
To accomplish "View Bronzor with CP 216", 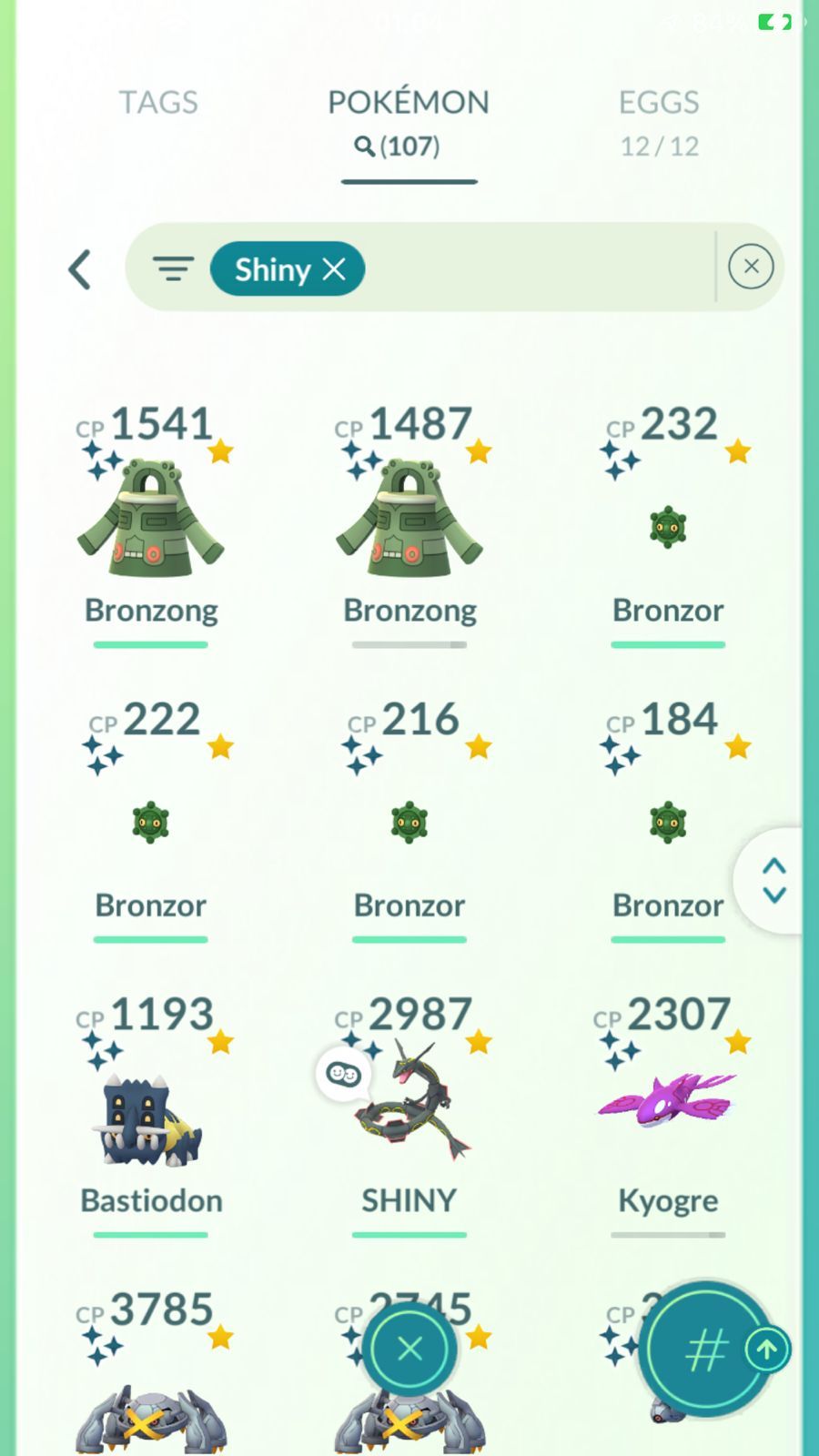I will tap(409, 824).
